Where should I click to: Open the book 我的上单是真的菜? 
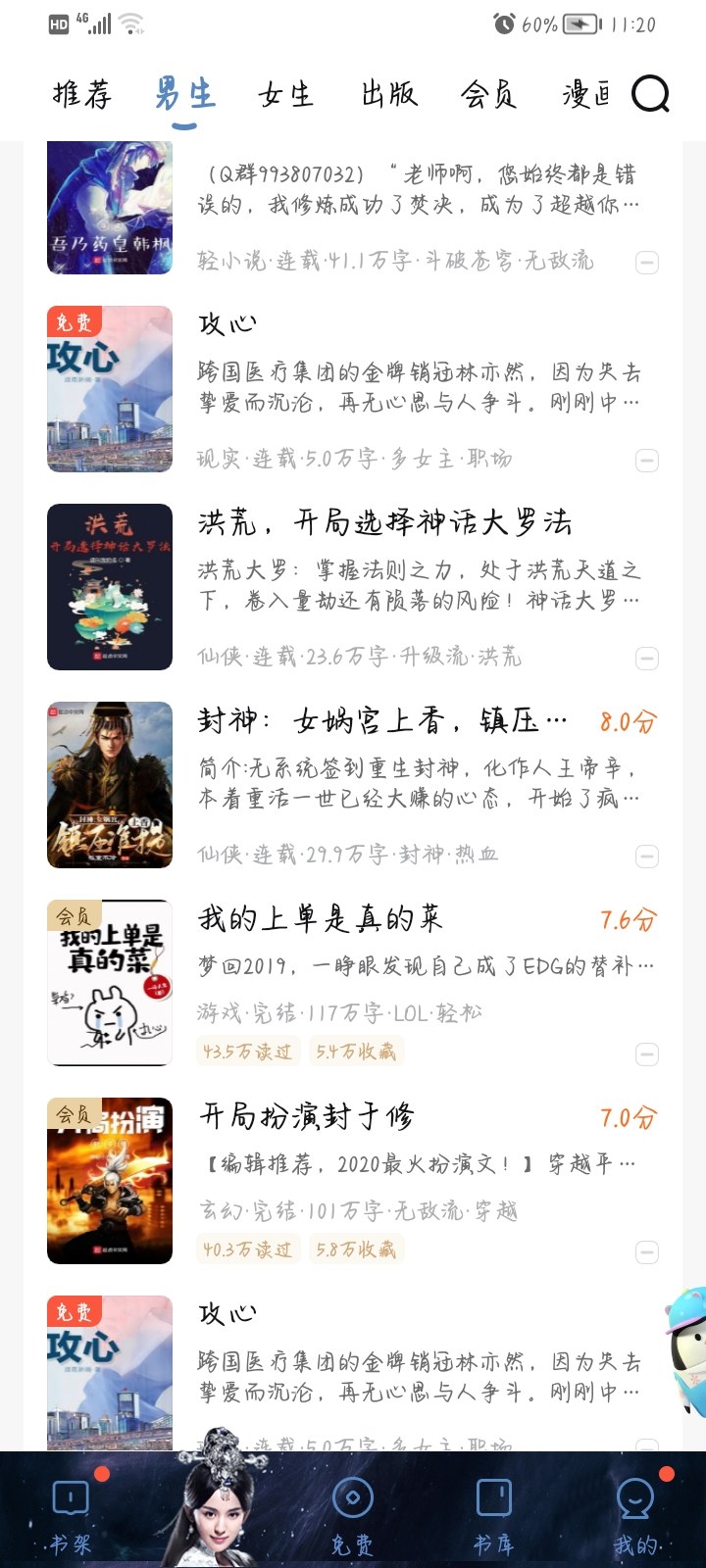(x=321, y=919)
